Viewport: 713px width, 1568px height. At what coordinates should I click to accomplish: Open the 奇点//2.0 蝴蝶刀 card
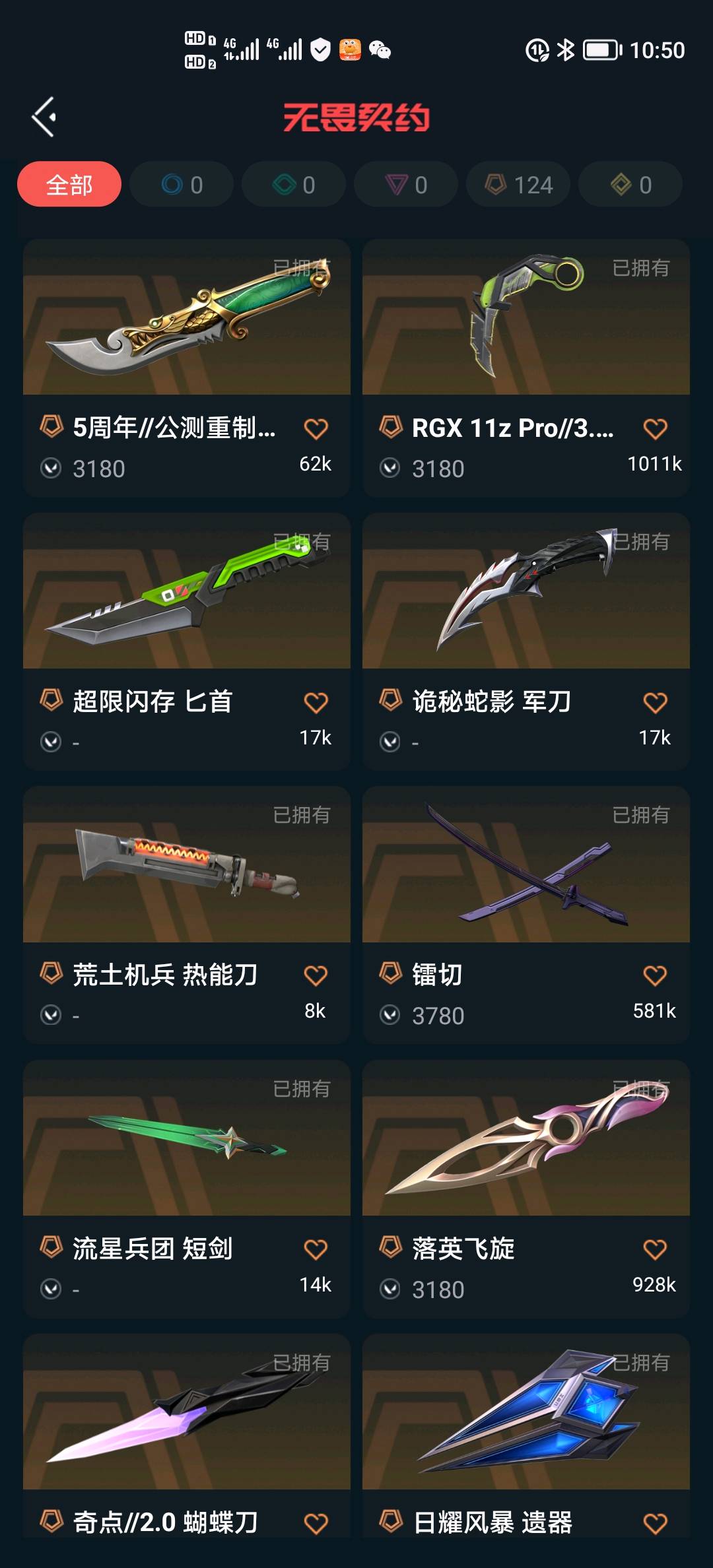pyautogui.click(x=187, y=1436)
